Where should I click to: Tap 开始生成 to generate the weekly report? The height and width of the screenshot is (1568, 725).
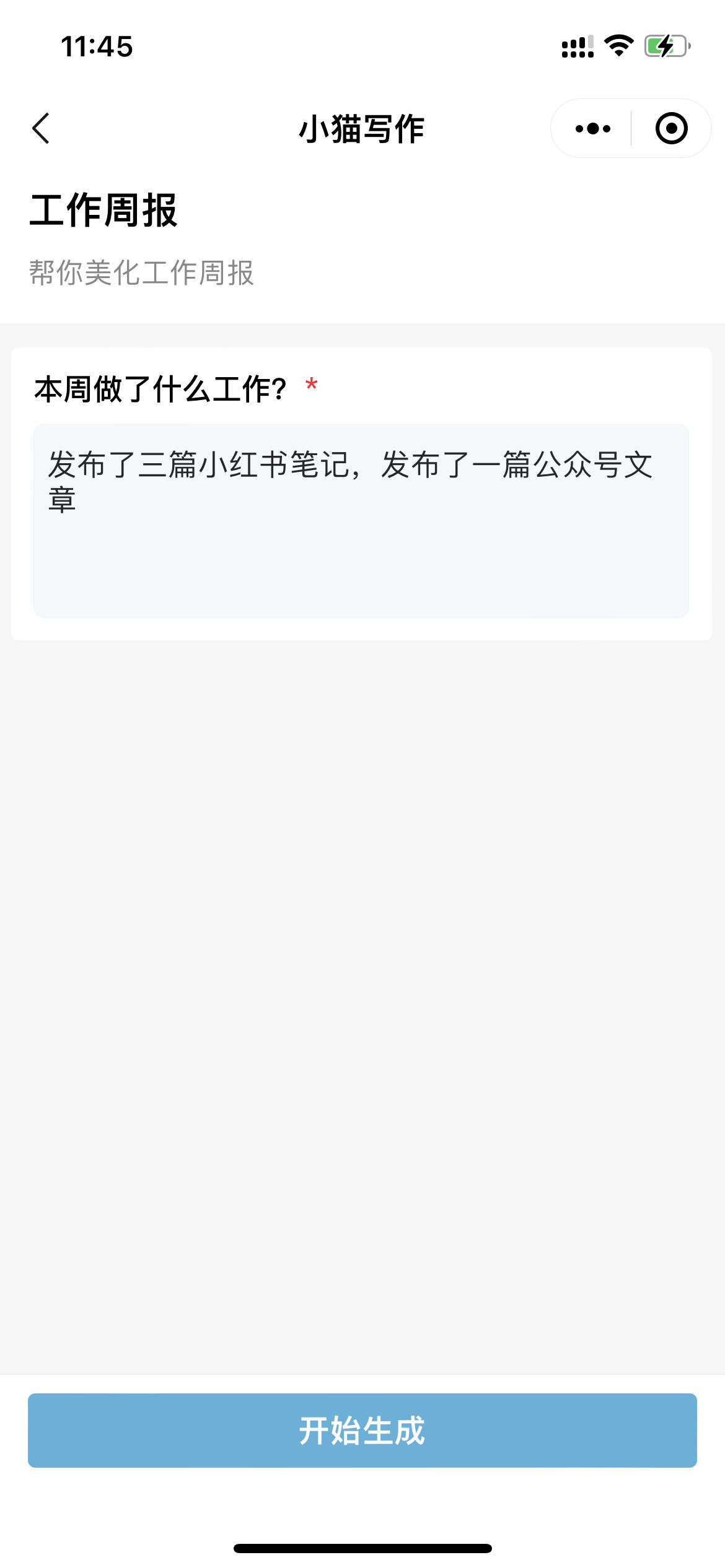click(x=362, y=1431)
